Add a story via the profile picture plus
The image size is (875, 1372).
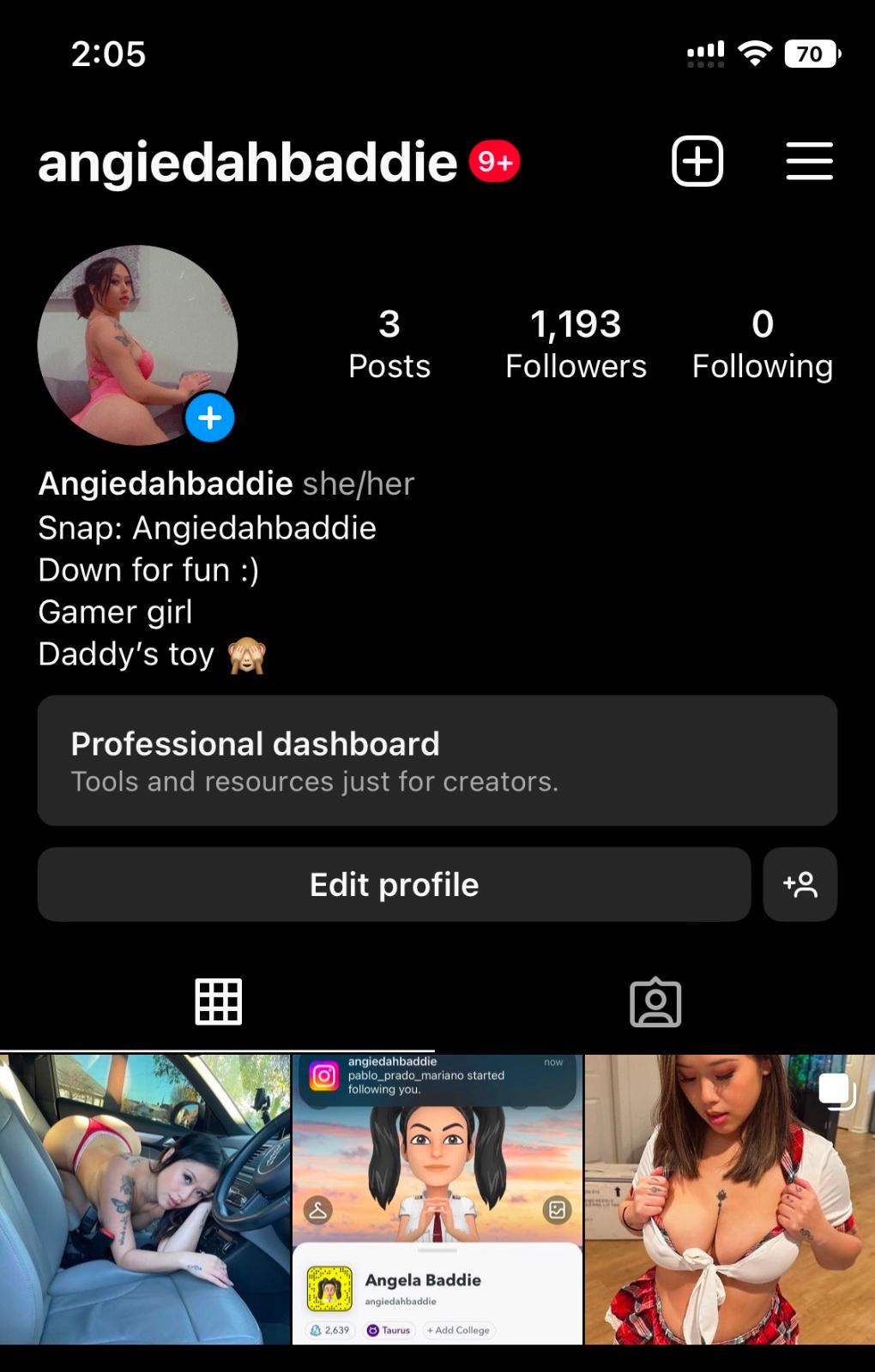(x=209, y=418)
